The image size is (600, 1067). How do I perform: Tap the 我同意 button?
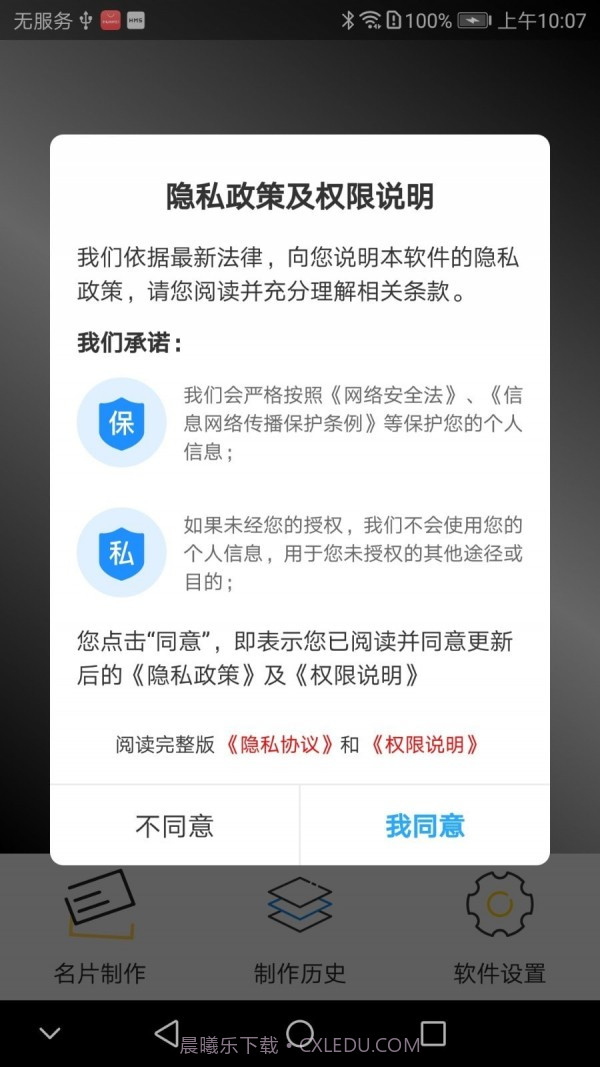425,826
